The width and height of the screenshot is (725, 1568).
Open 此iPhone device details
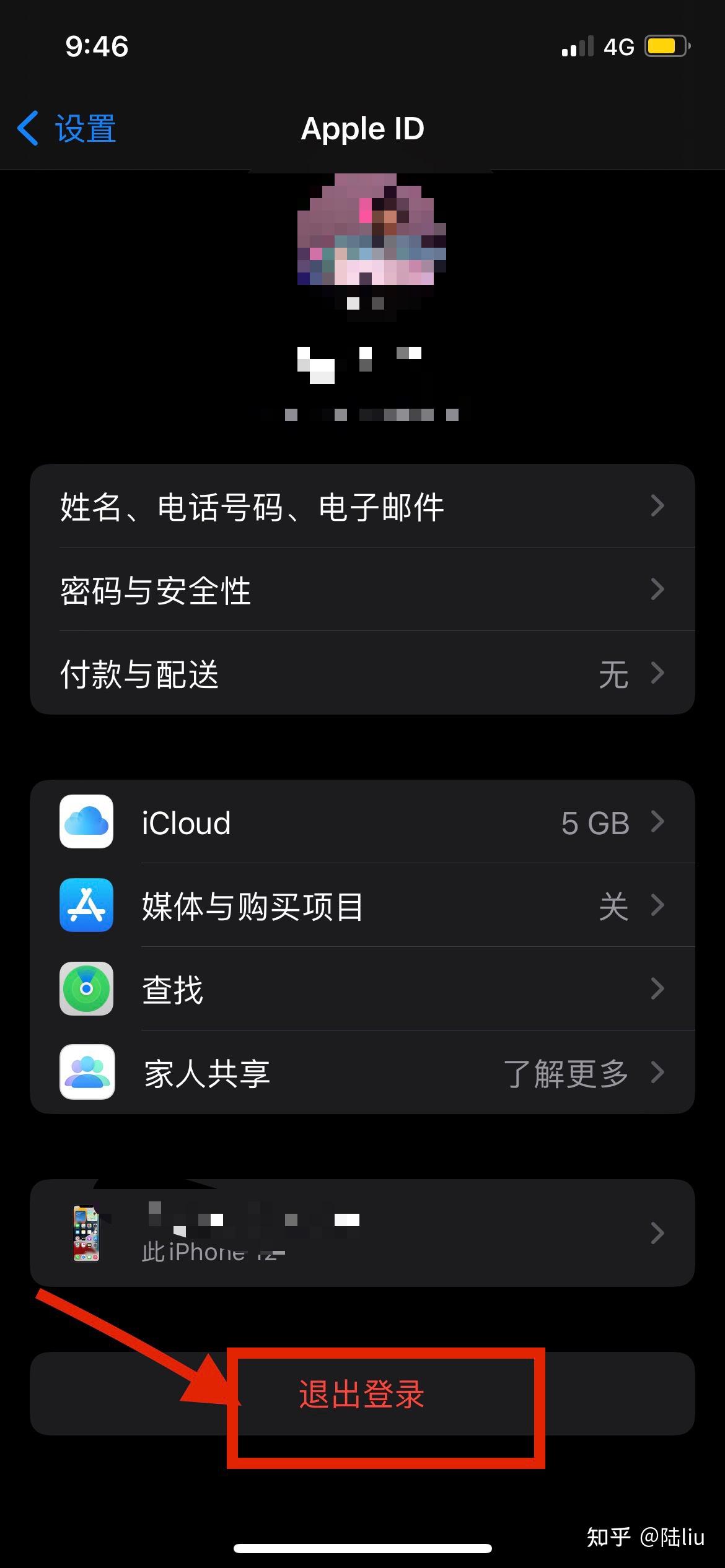click(x=362, y=1232)
